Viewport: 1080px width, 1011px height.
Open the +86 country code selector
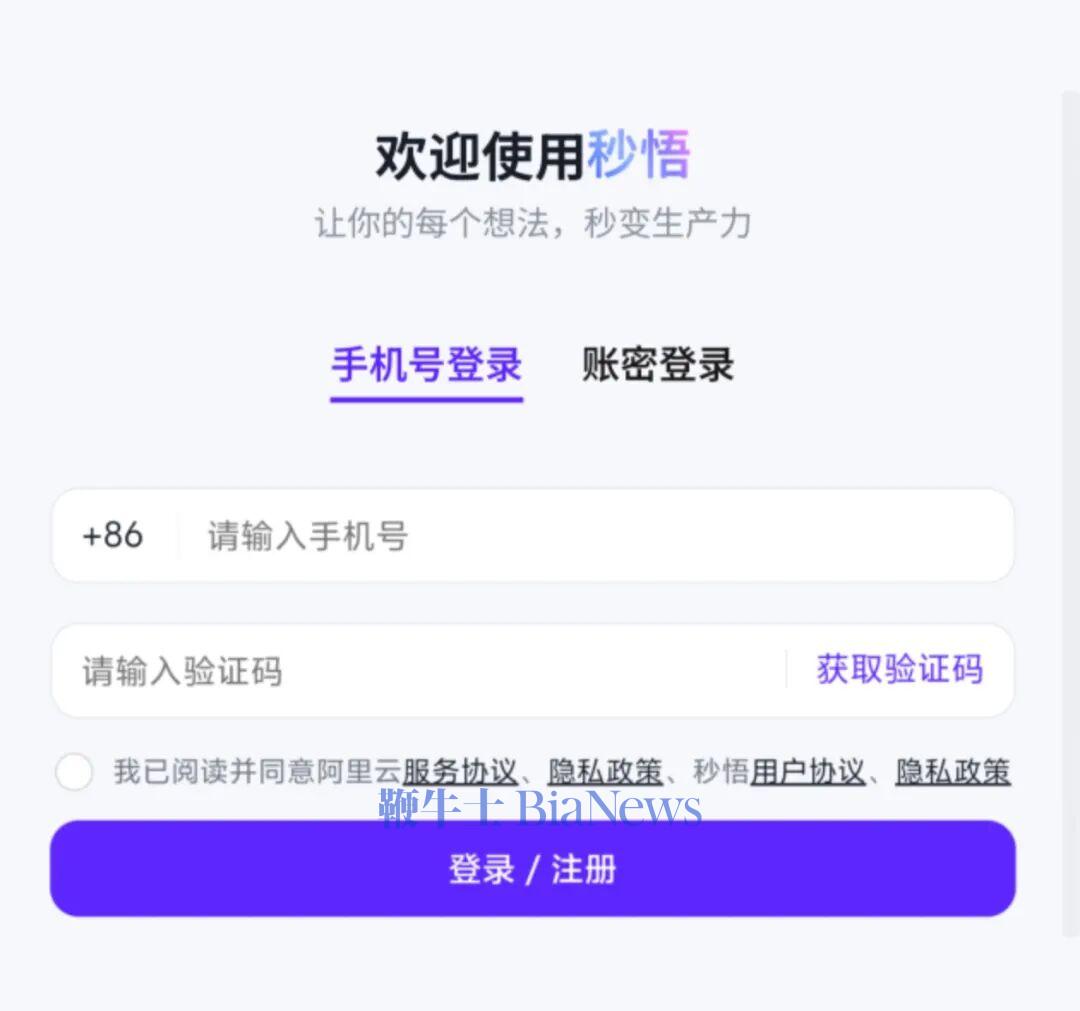[x=113, y=536]
